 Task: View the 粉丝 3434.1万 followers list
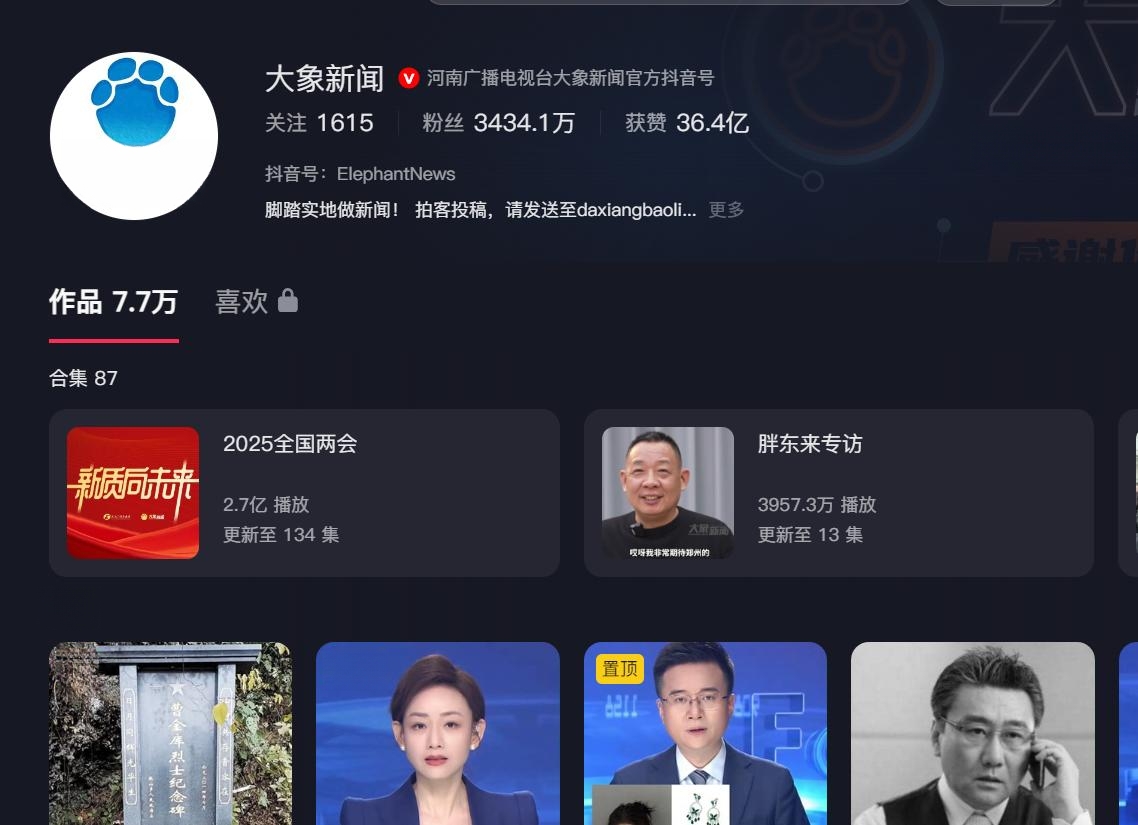click(498, 123)
